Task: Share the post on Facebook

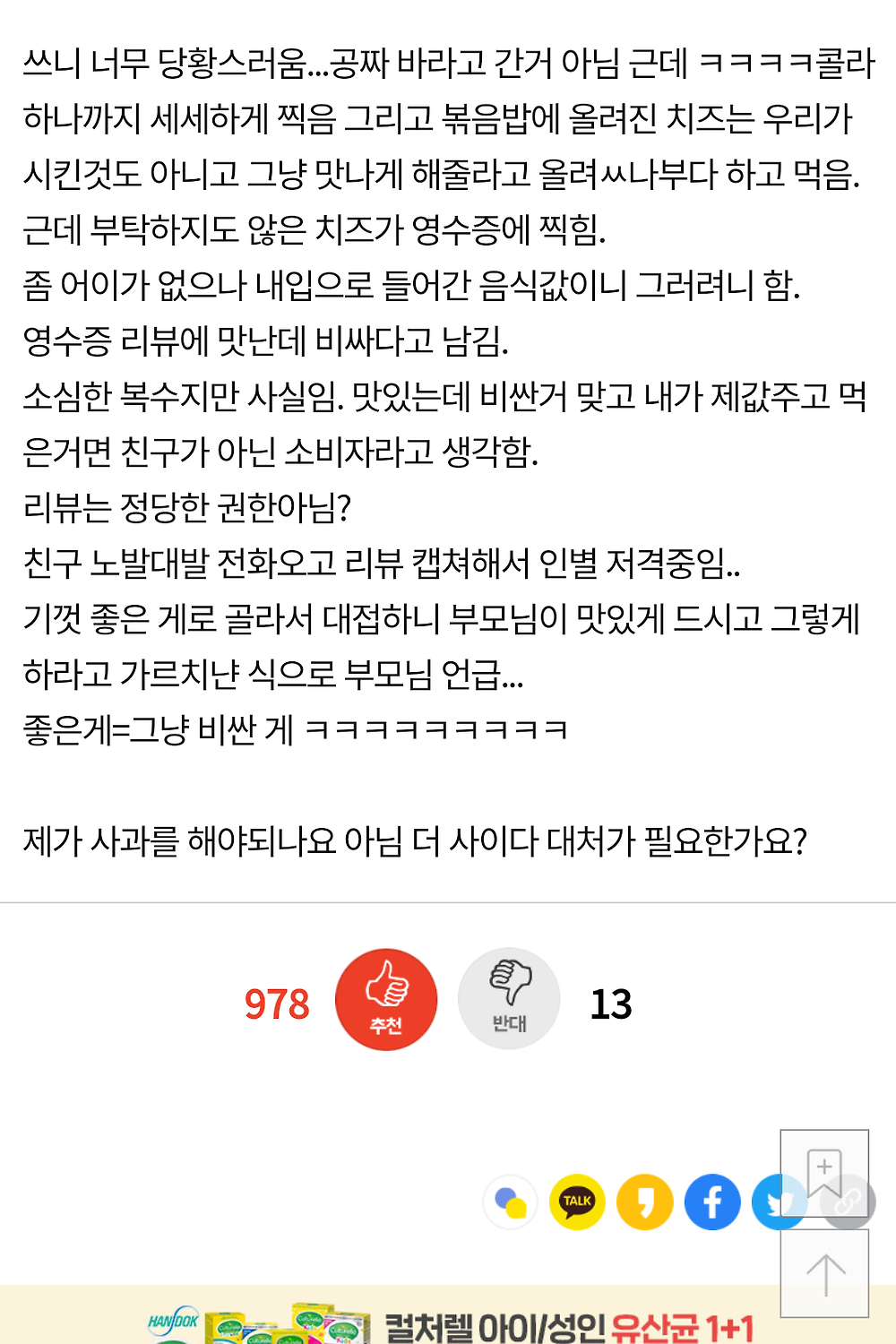Action: pyautogui.click(x=712, y=1202)
